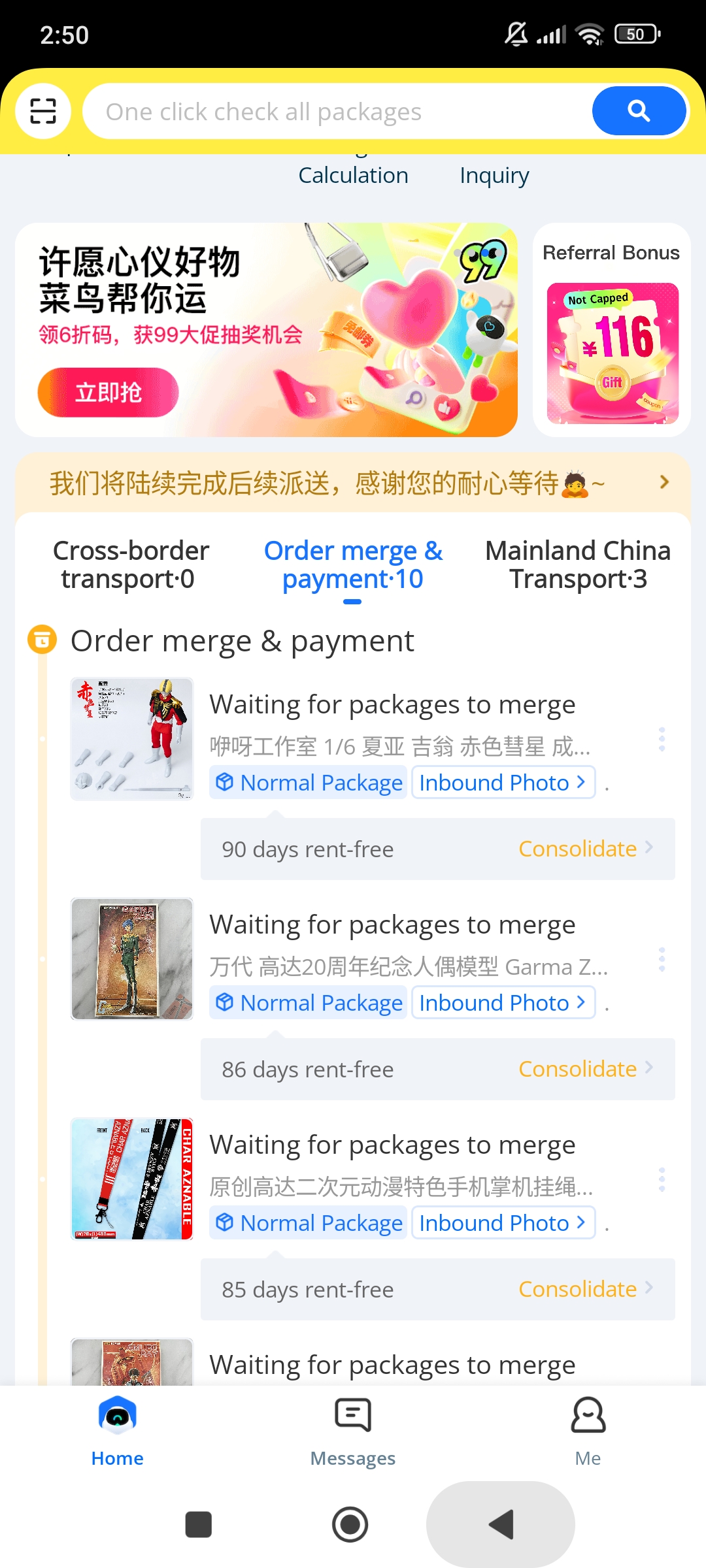706x1568 pixels.
Task: Tap the Home tab
Action: coord(118,1431)
